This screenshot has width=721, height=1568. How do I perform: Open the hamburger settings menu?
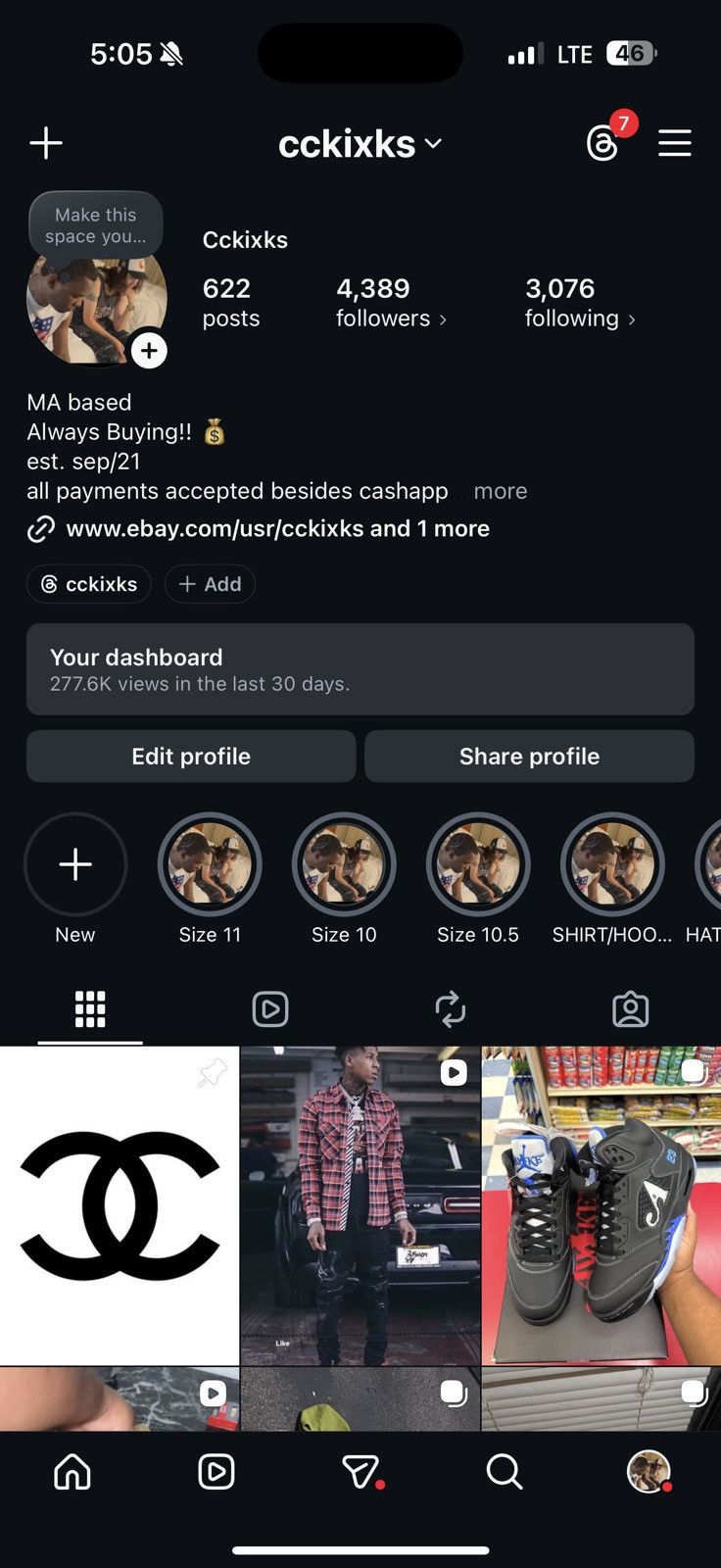(x=675, y=143)
